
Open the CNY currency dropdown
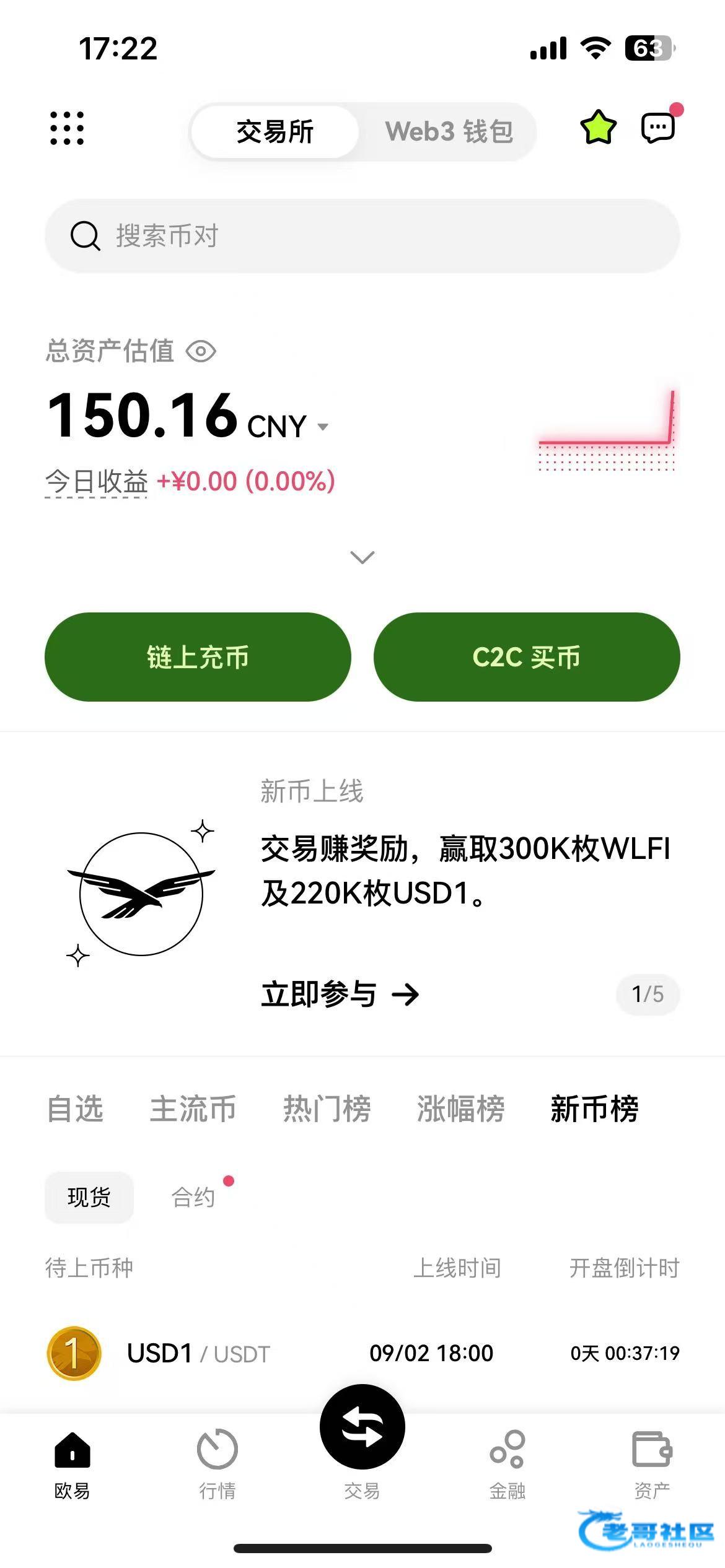(x=287, y=426)
